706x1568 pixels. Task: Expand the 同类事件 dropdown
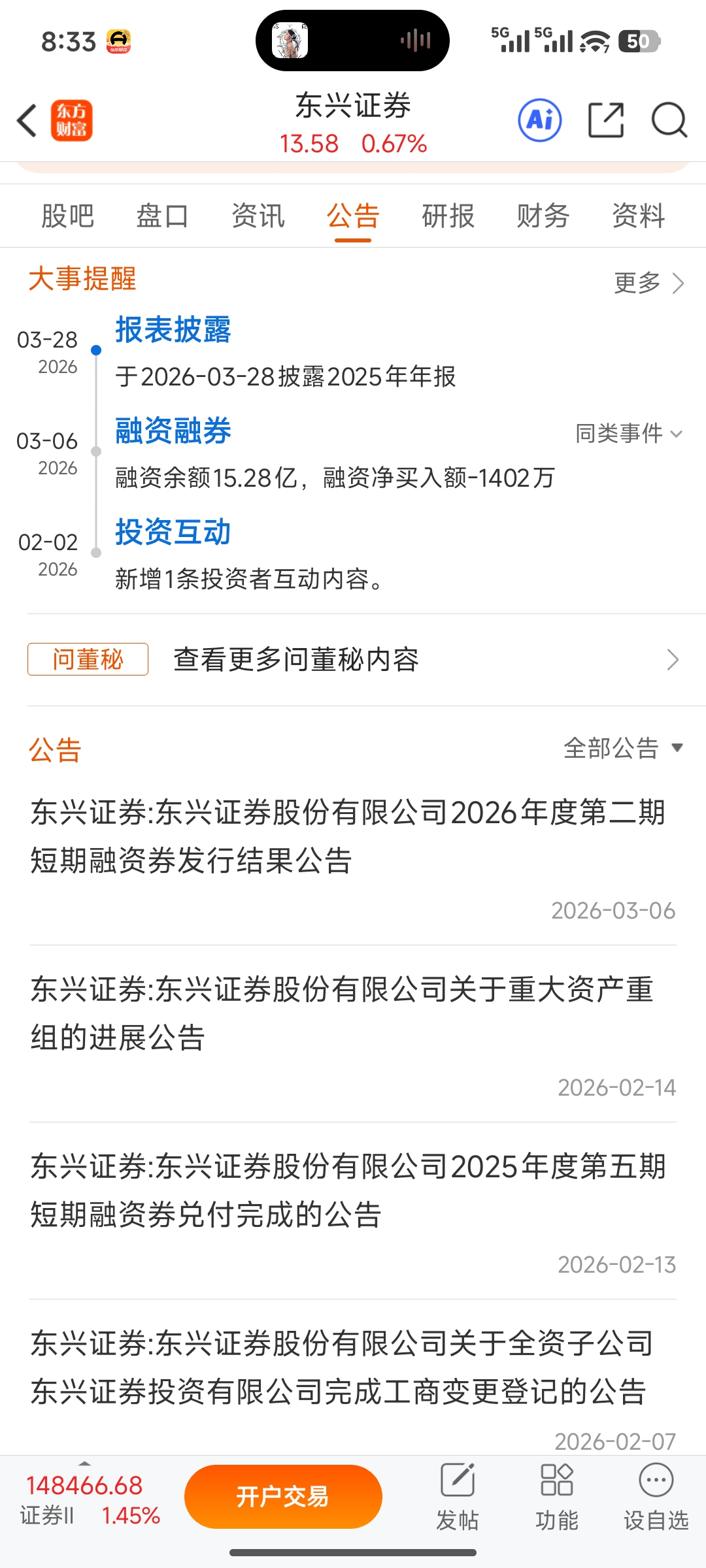(628, 433)
